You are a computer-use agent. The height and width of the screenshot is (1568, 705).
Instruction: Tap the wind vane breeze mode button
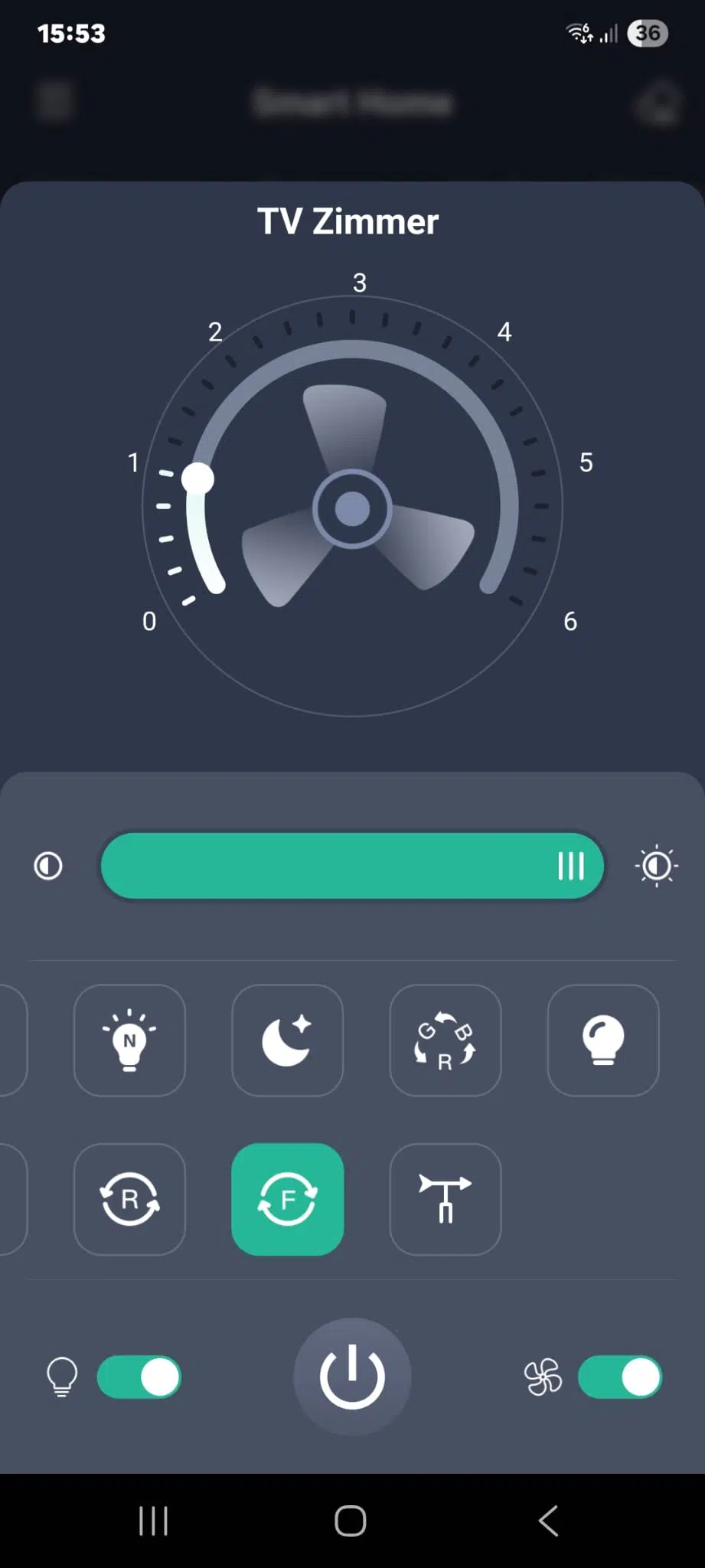(445, 1199)
